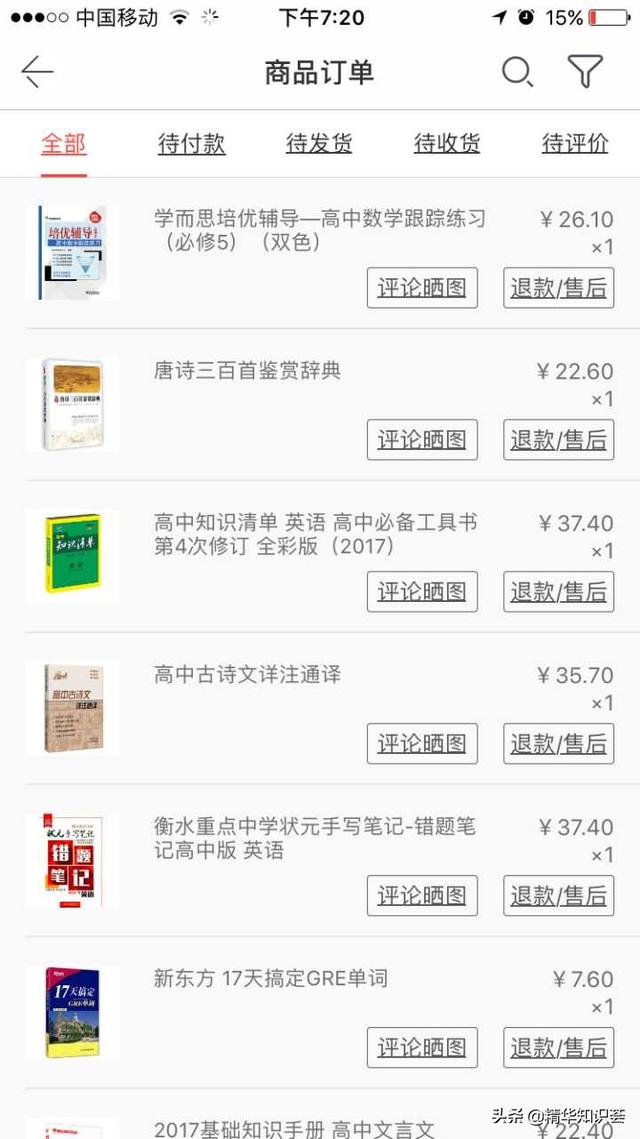This screenshot has height=1139, width=640.
Task: Open the 唐诗三百首鉴赏辞典 book cover
Action: tap(72, 405)
